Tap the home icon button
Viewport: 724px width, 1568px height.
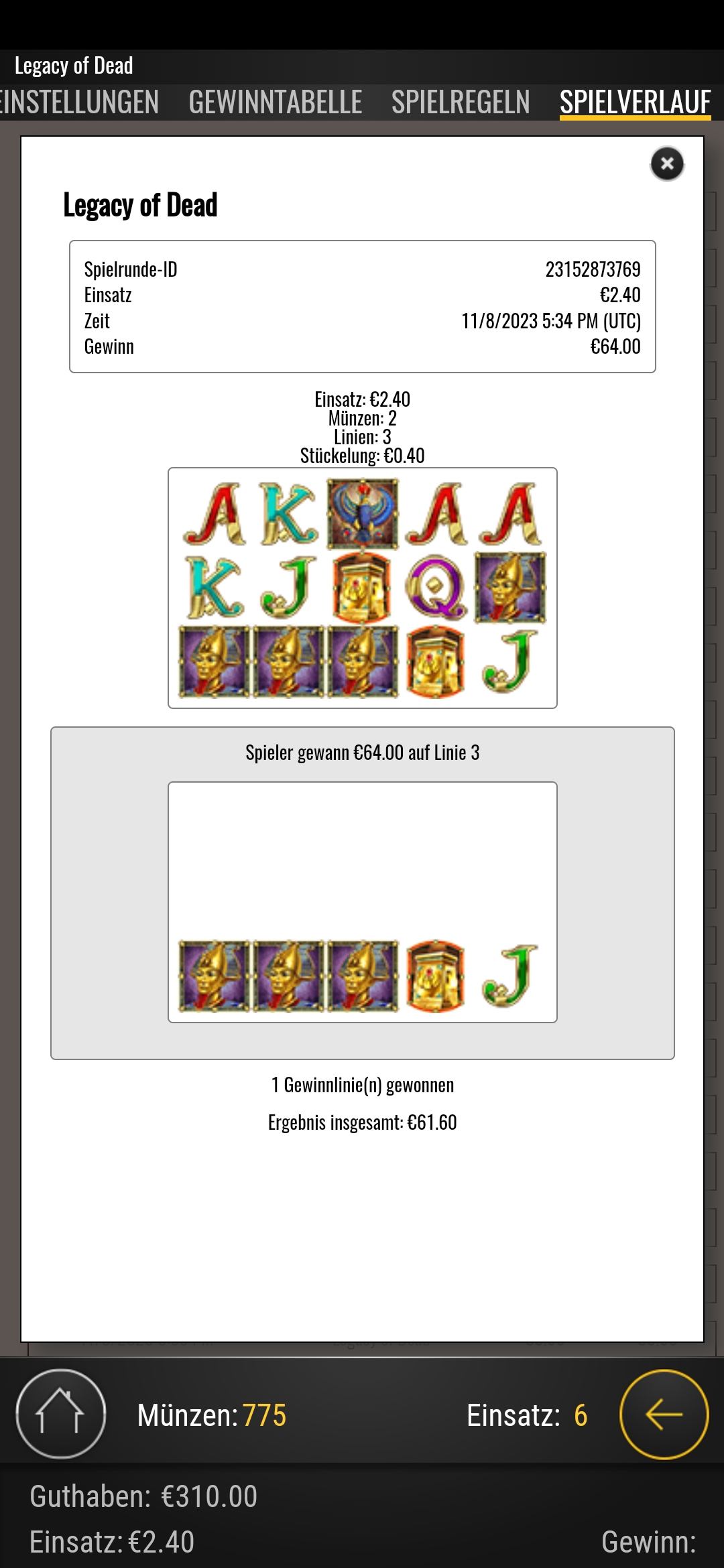pos(60,1414)
